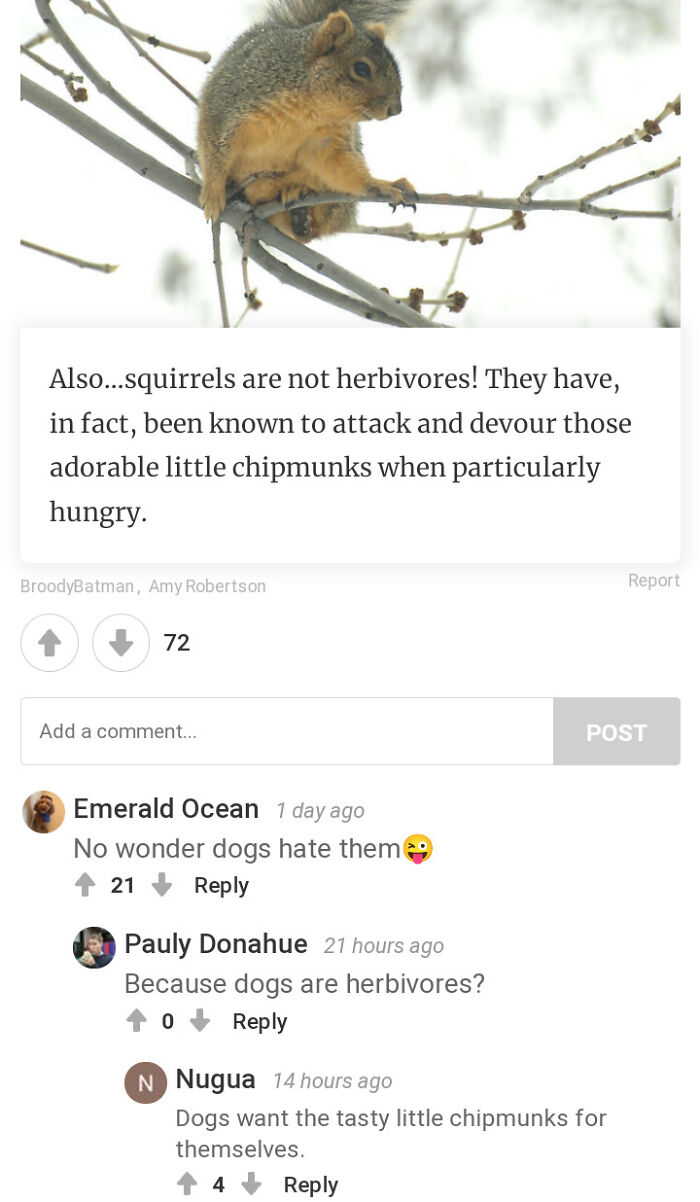The image size is (700, 1202).
Task: Open the BroodyBatman source link
Action: (x=76, y=586)
